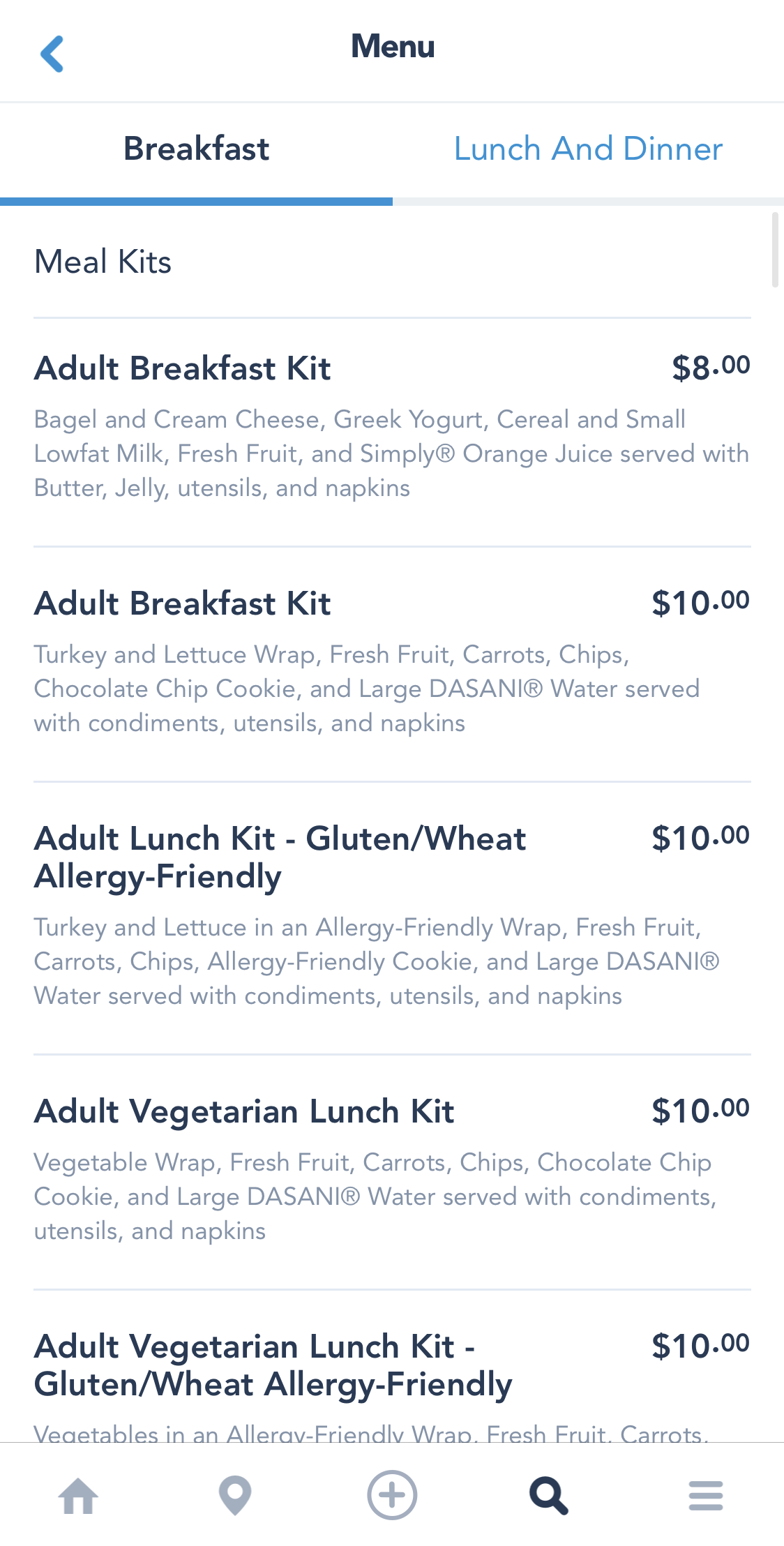Open the map location pin tab
This screenshot has height=1546, width=784.
[x=235, y=1496]
